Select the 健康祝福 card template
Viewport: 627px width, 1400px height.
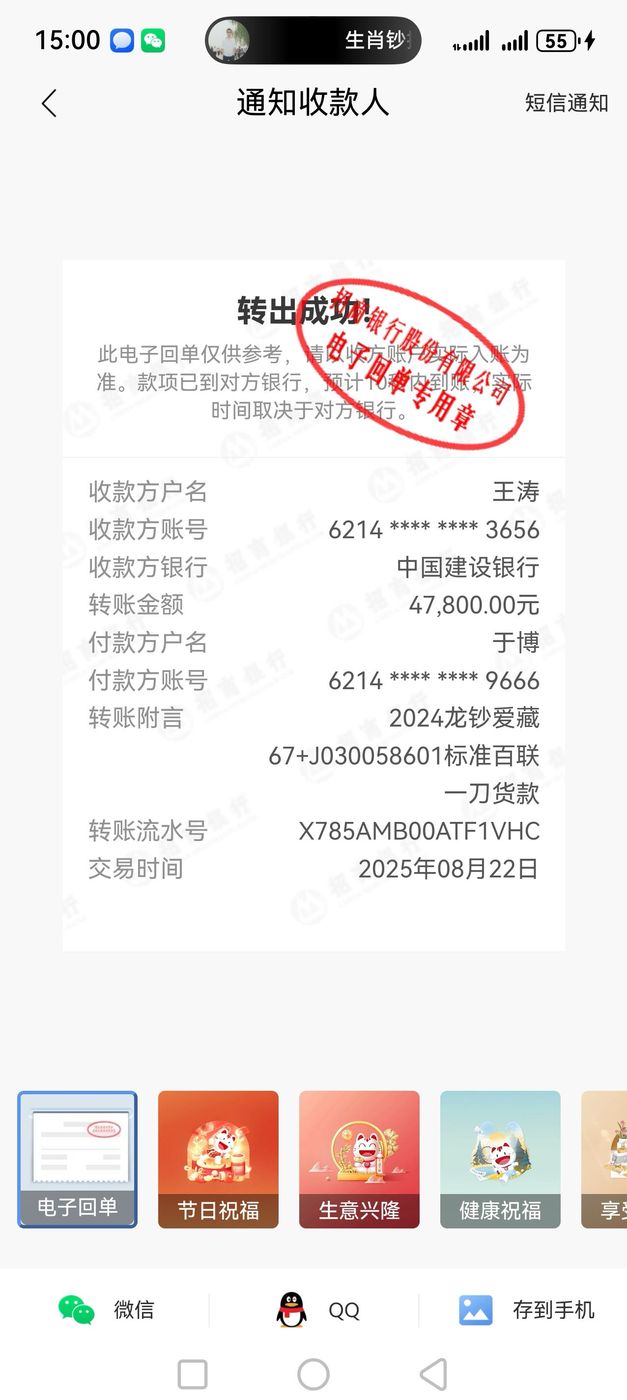(500, 1159)
